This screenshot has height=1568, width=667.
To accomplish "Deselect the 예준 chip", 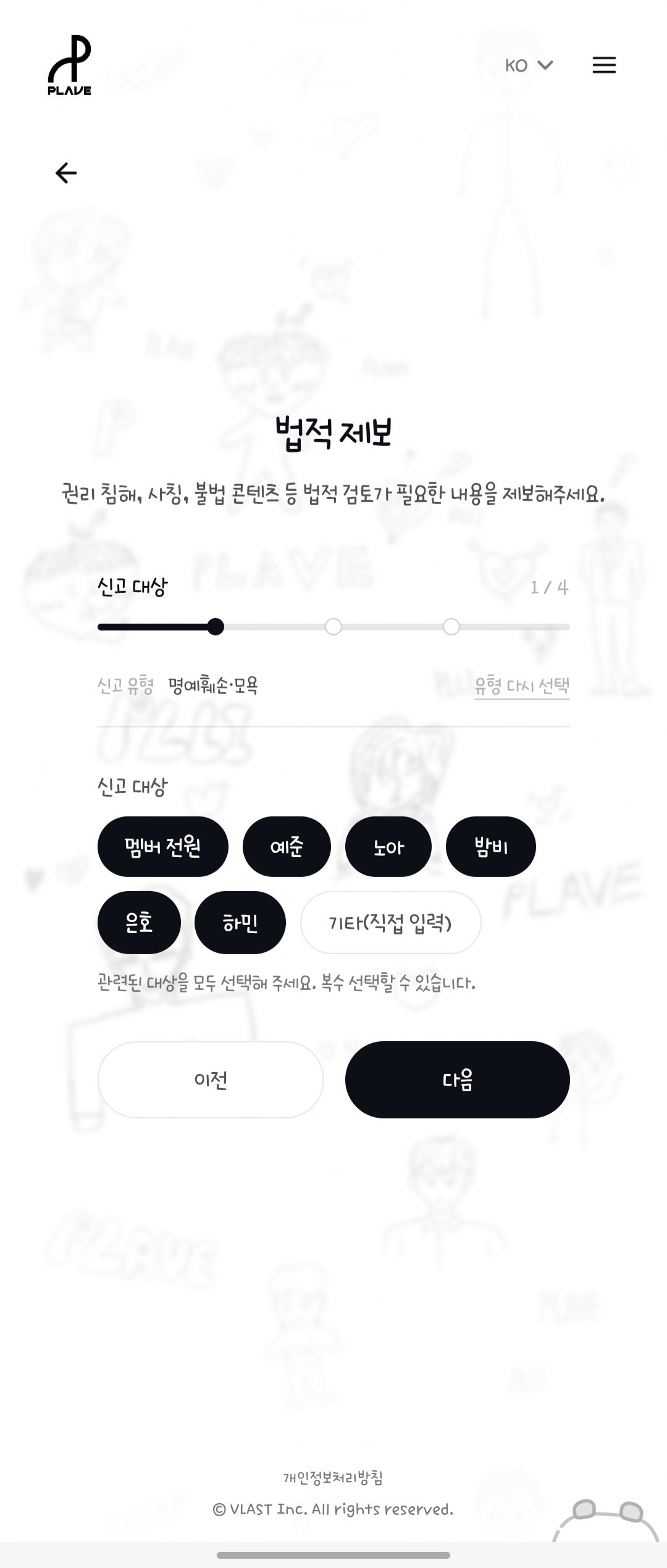I will pyautogui.click(x=287, y=846).
